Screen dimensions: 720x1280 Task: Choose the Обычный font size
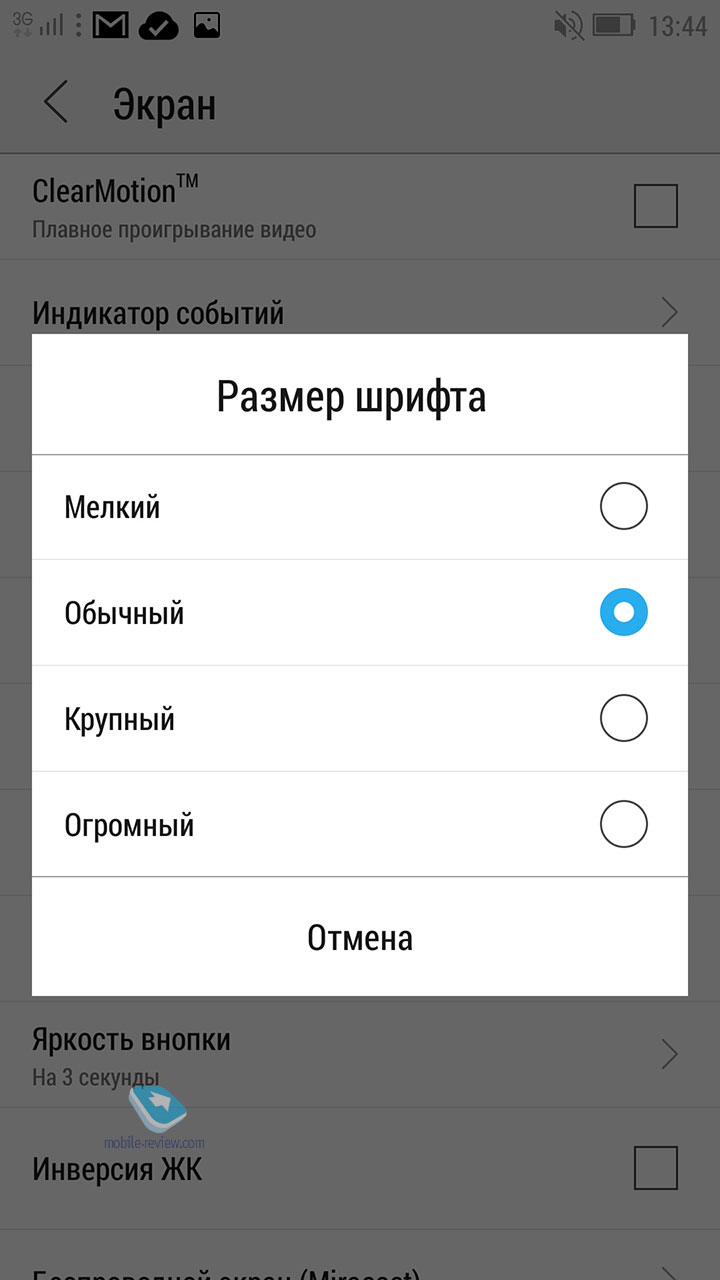(x=360, y=612)
